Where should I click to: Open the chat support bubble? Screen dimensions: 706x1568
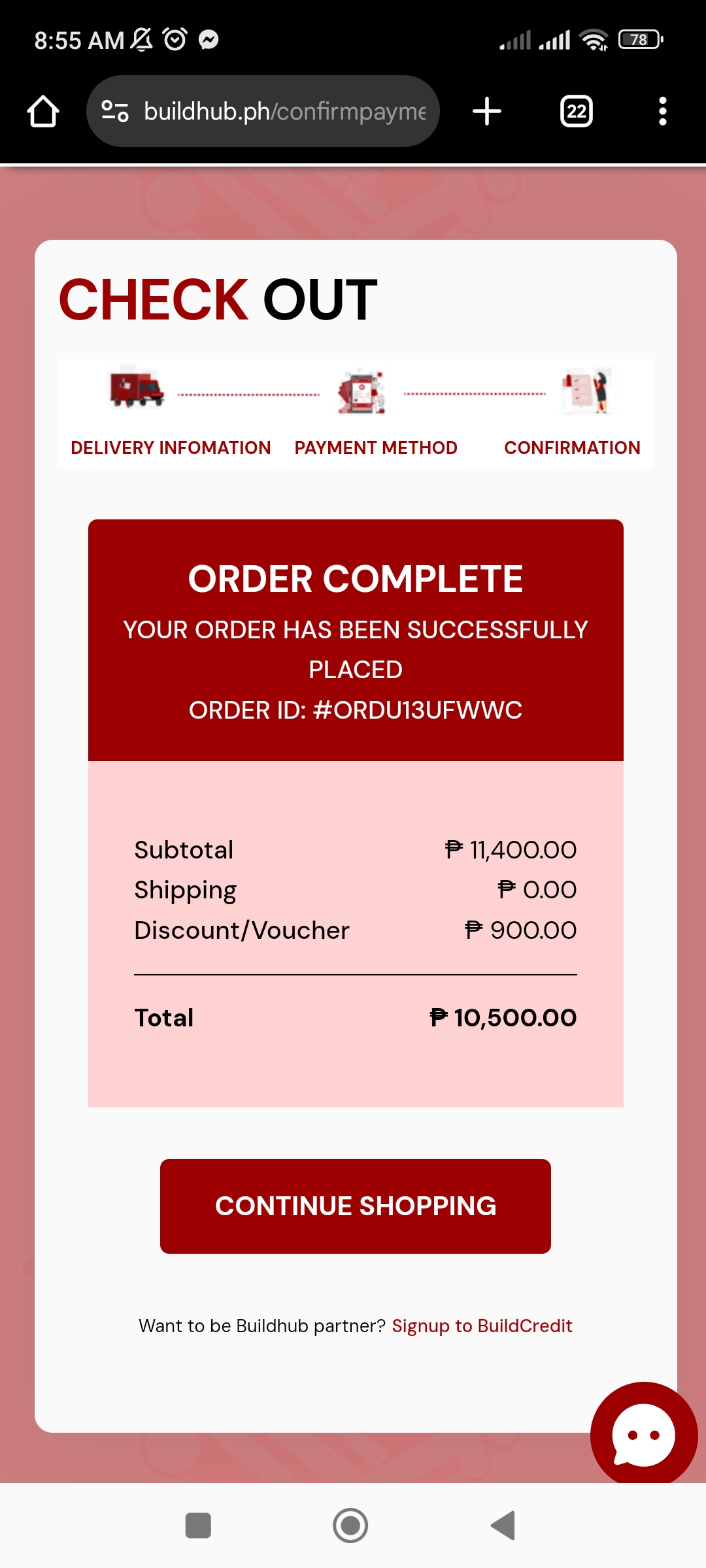[643, 1435]
